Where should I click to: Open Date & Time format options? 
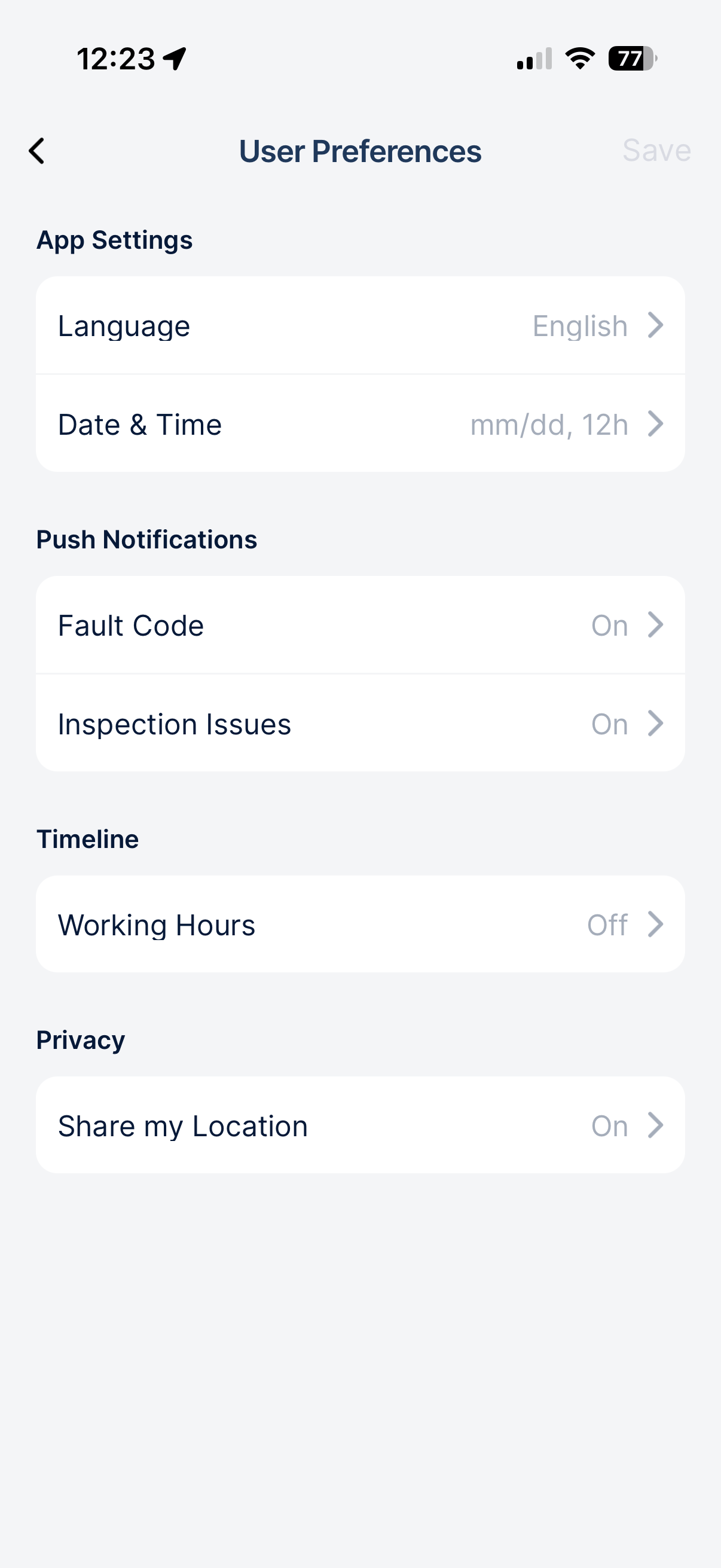[361, 423]
